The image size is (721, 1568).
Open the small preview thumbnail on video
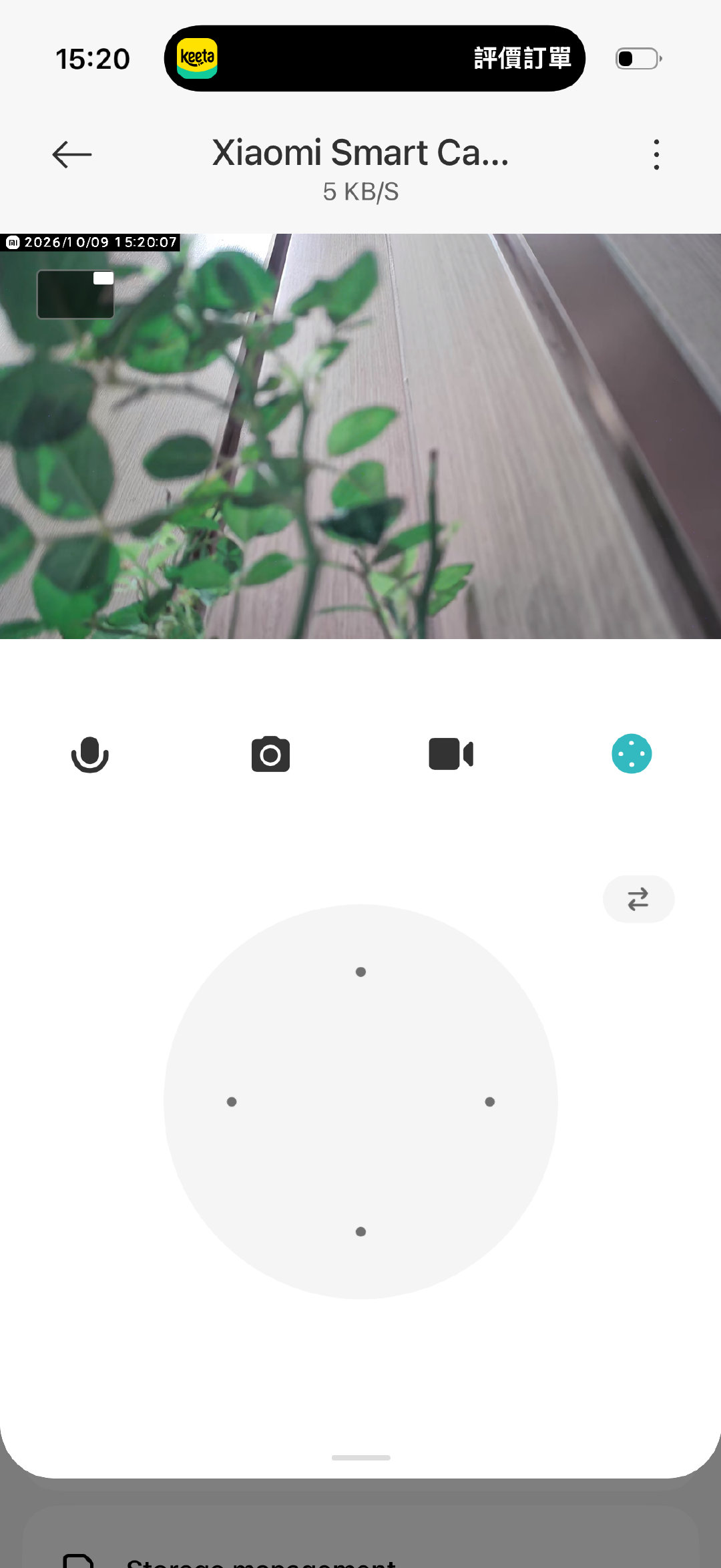point(75,295)
